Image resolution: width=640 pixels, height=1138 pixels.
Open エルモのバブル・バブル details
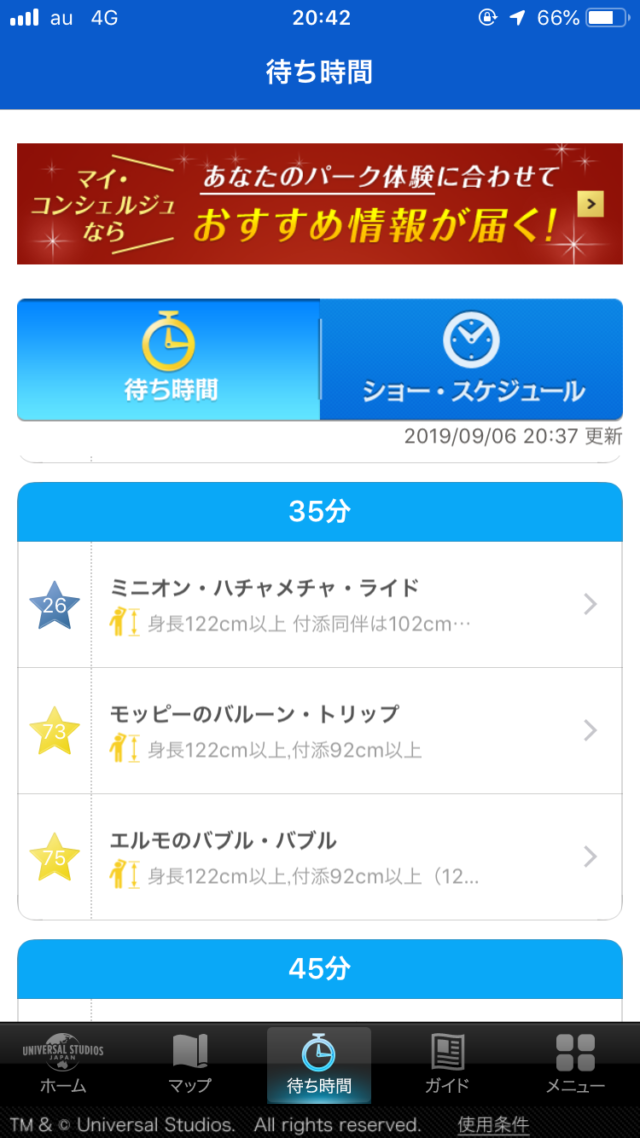pos(319,857)
